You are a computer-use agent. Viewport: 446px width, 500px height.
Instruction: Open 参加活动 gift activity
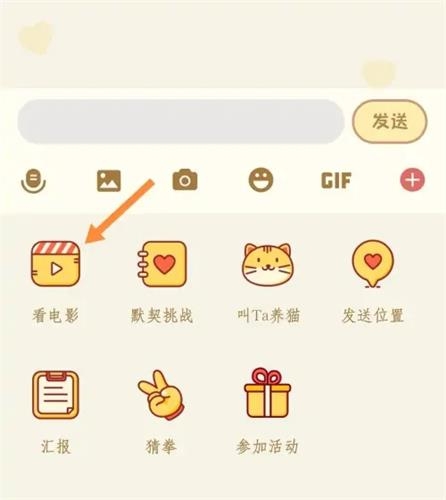point(267,412)
